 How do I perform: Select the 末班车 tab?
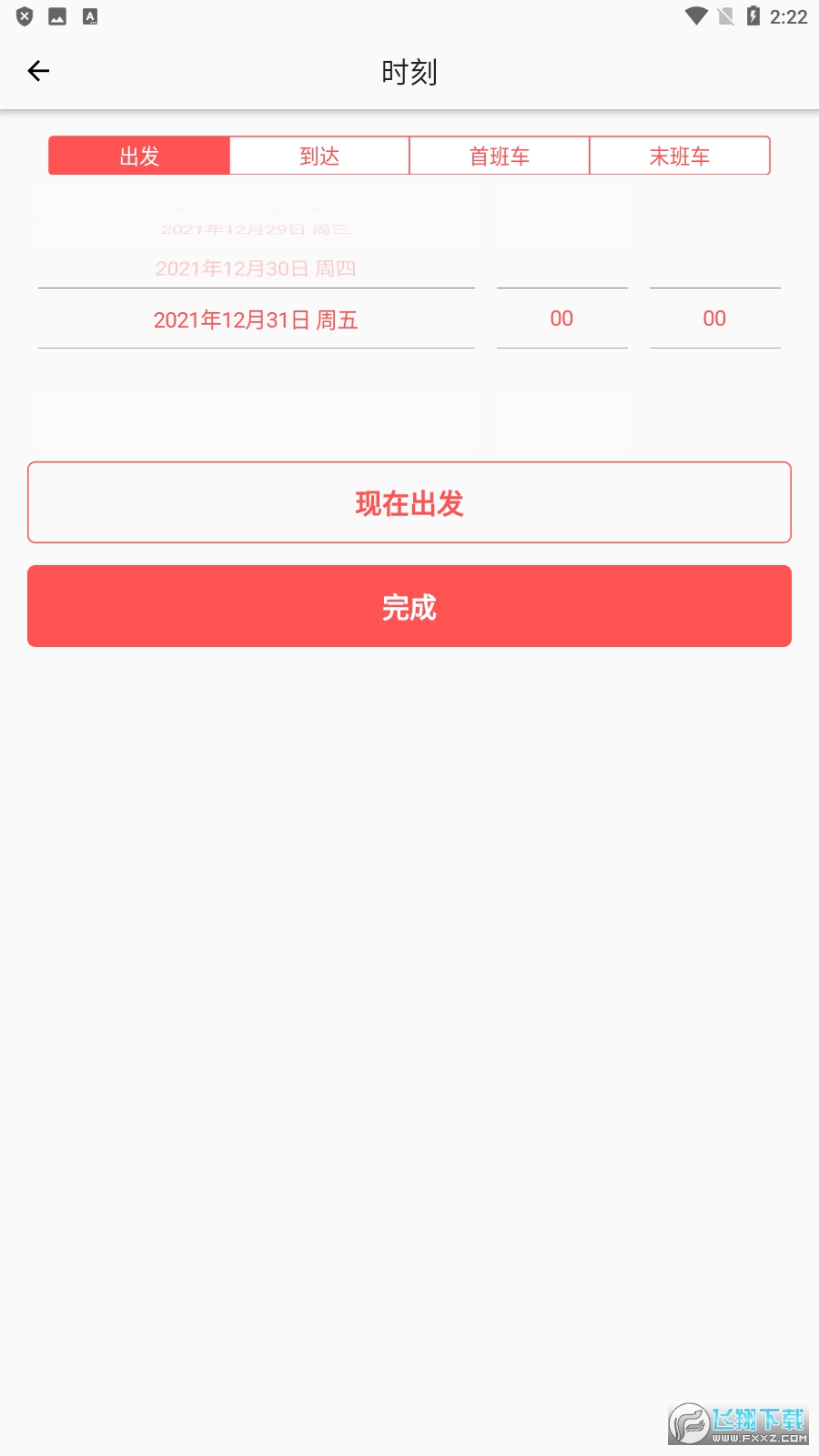[x=681, y=155]
